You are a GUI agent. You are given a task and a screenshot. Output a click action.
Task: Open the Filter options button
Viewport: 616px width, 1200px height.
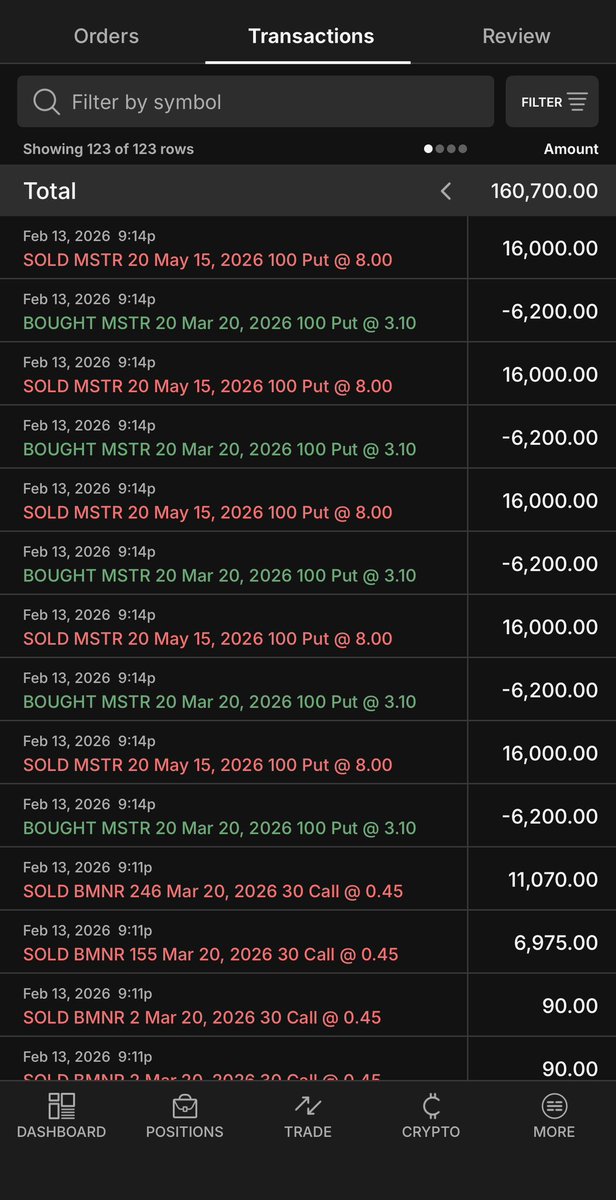coord(552,102)
